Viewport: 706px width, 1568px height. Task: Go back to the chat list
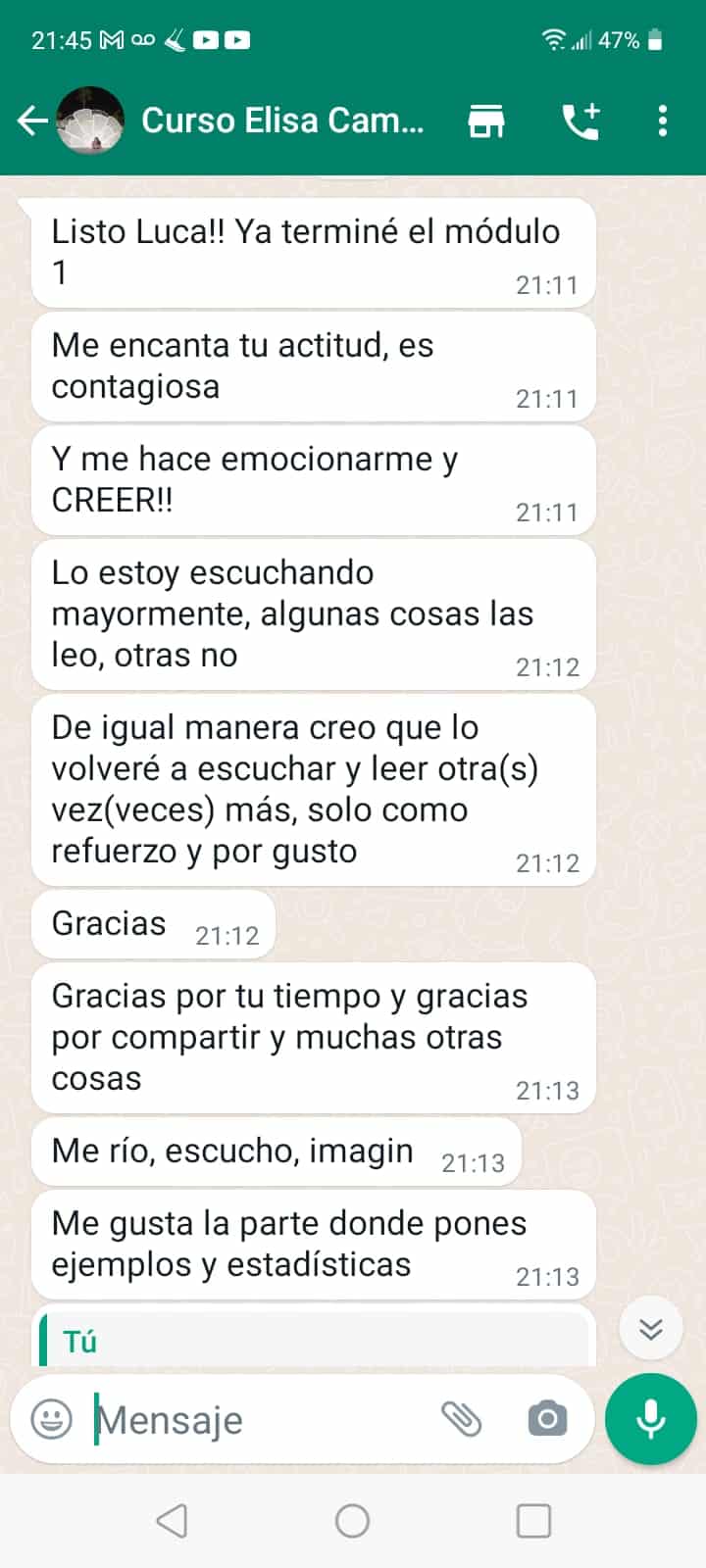pyautogui.click(x=32, y=121)
